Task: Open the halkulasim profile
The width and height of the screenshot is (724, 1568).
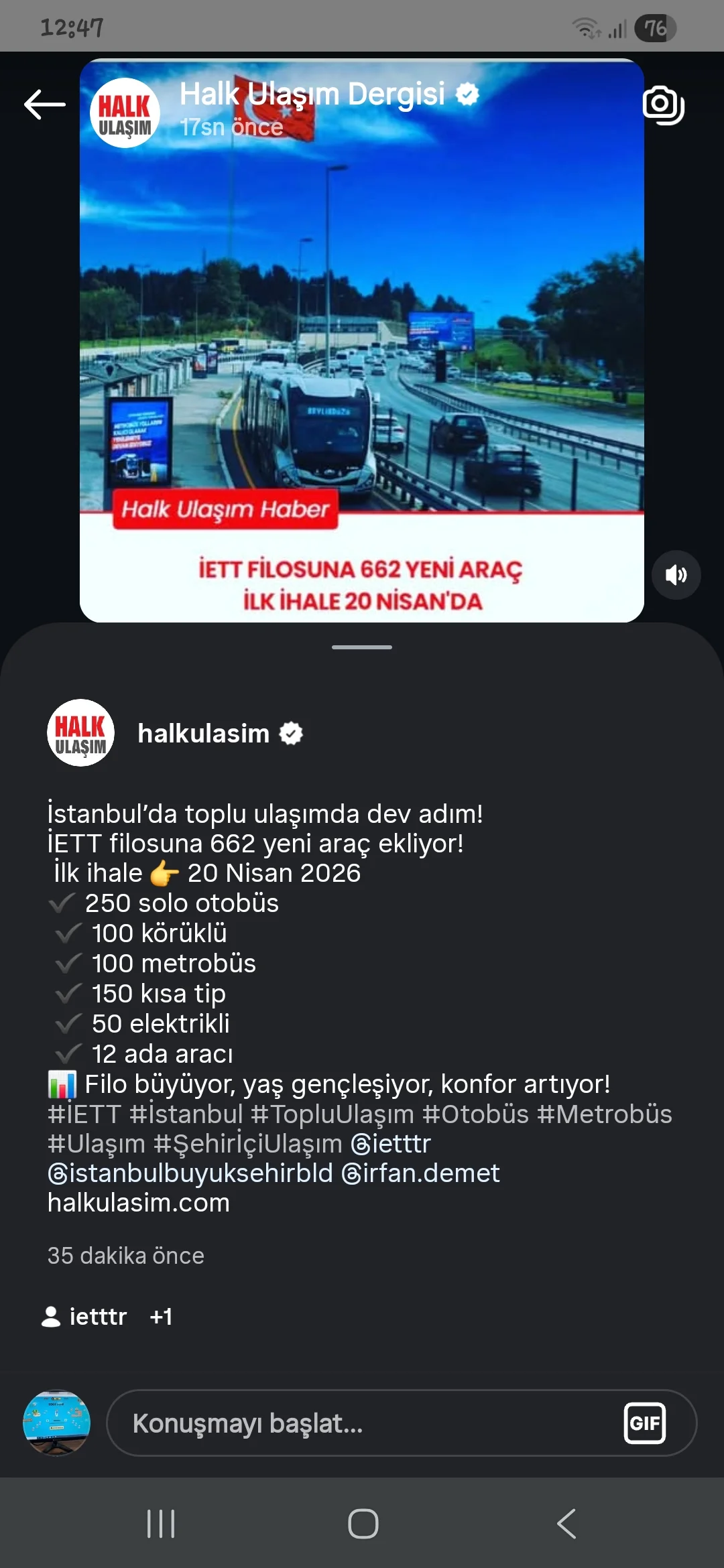Action: click(x=203, y=734)
